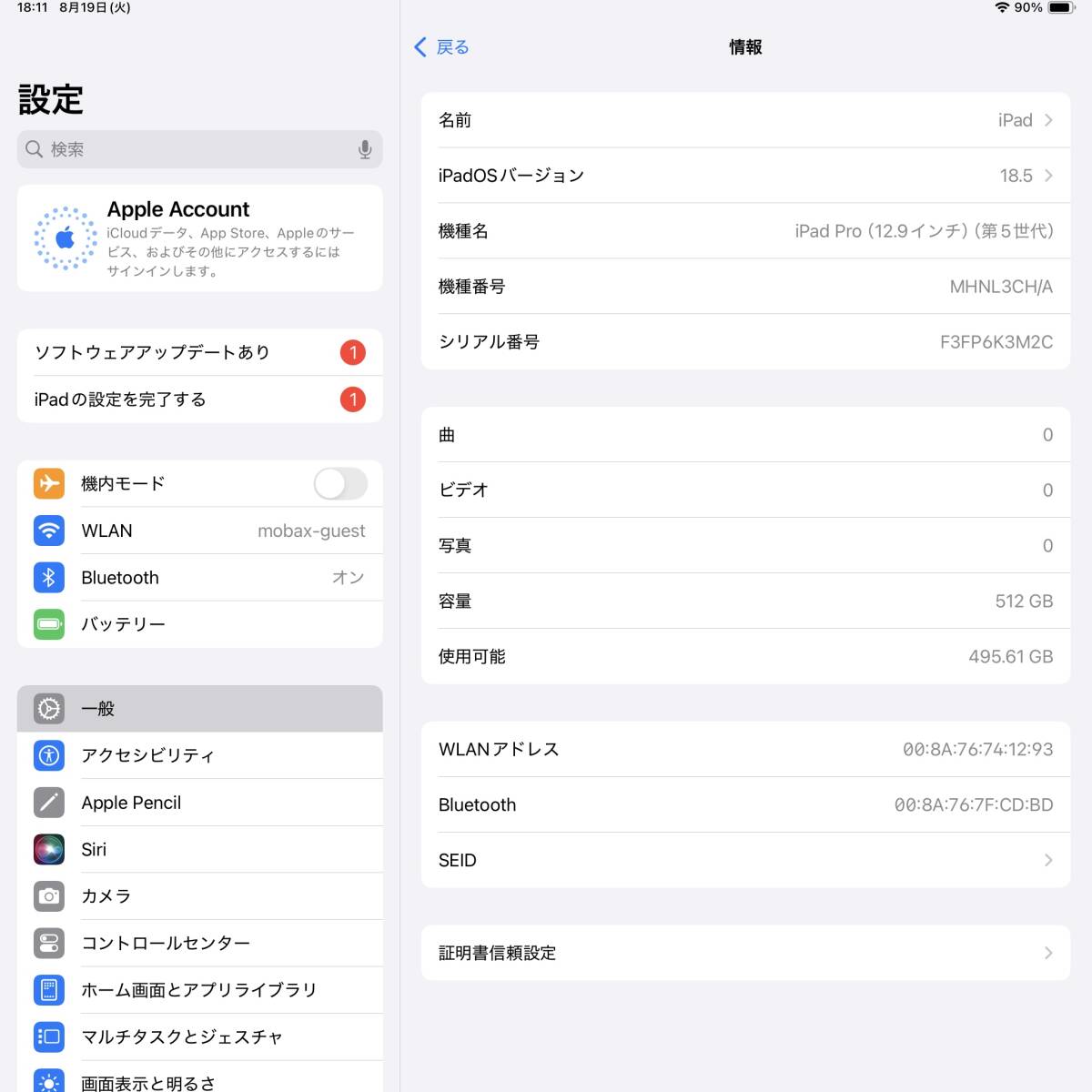Open バッテリー settings

[199, 624]
